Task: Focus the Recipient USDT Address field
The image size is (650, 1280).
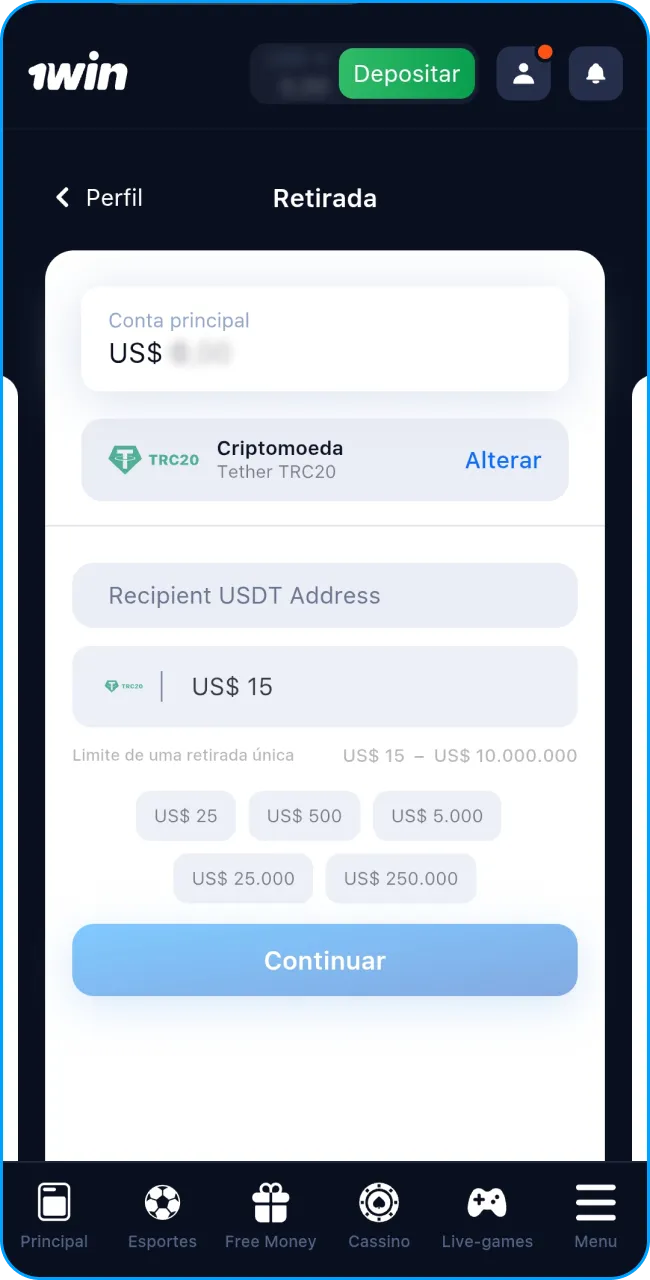Action: click(x=324, y=596)
